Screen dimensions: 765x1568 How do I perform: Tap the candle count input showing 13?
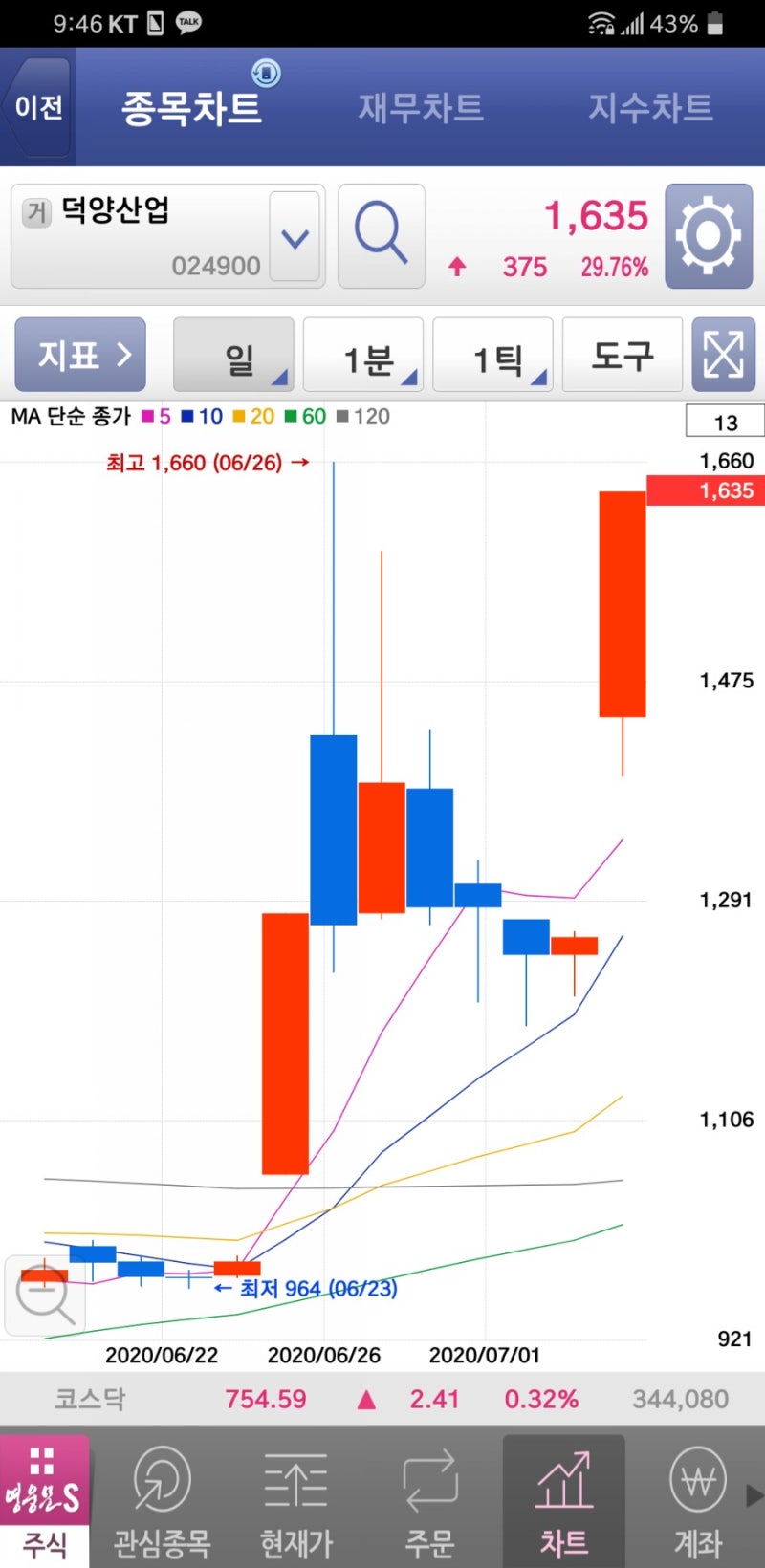pyautogui.click(x=724, y=422)
